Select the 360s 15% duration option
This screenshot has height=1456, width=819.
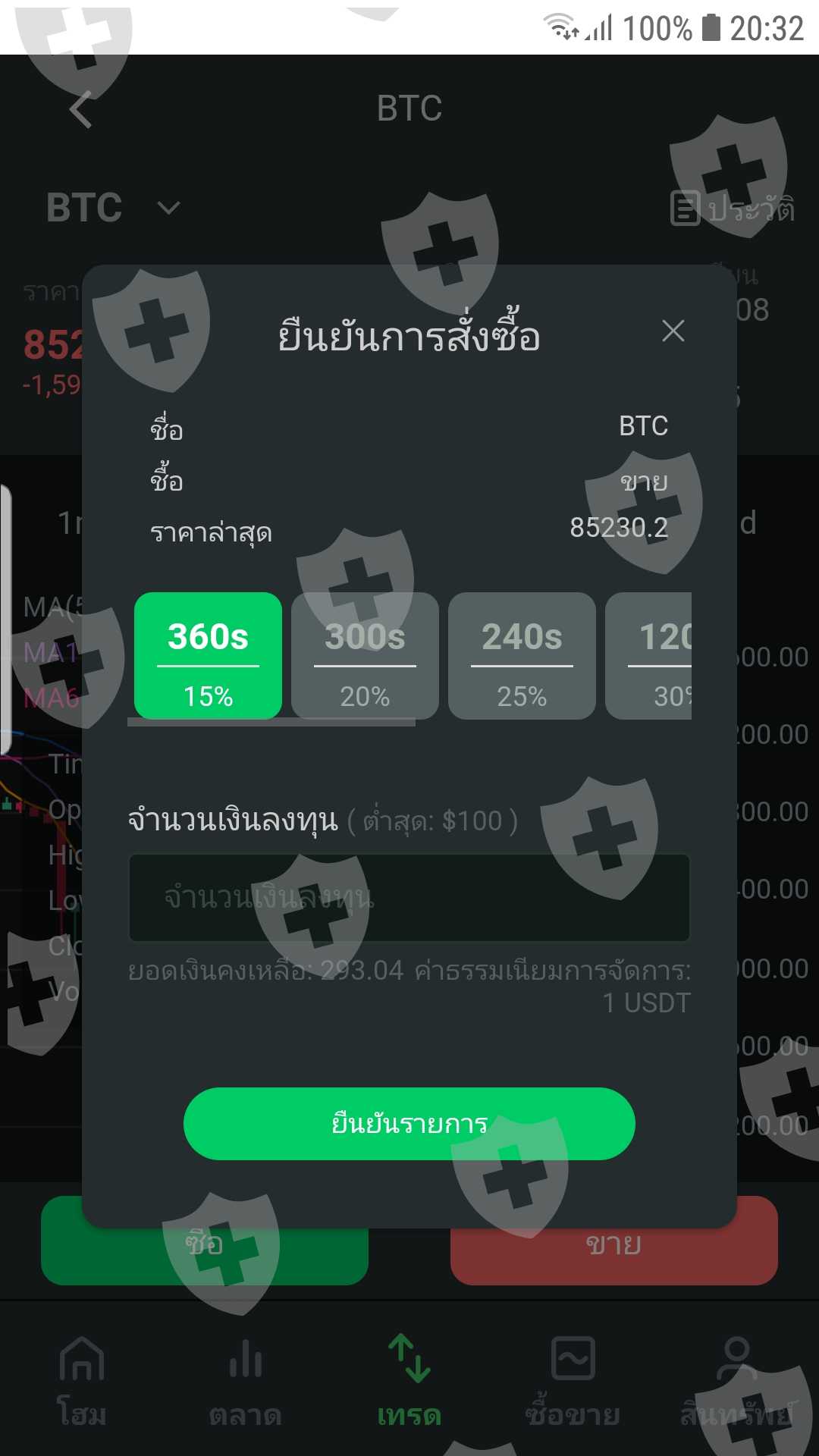208,656
